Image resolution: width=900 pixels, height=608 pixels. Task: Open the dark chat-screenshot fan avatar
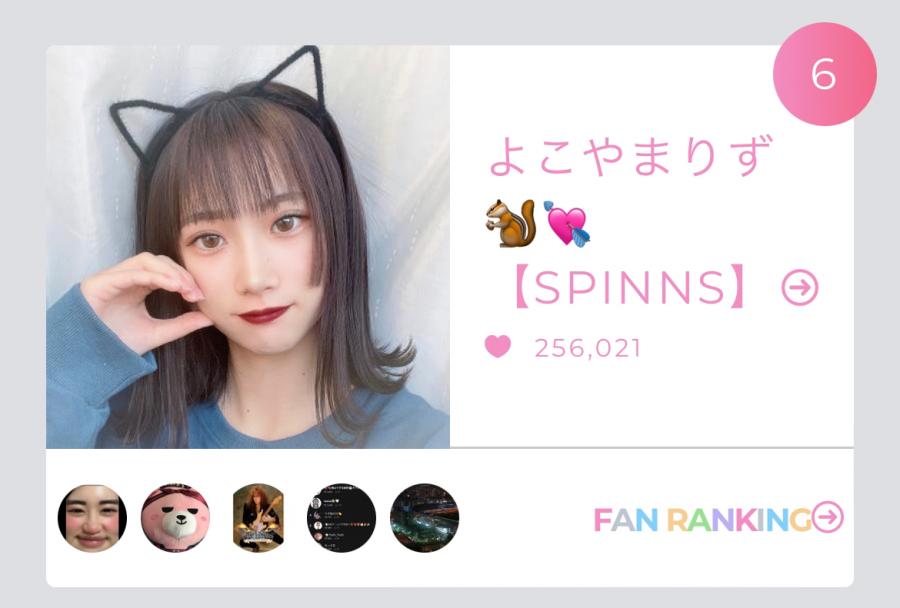(x=341, y=518)
